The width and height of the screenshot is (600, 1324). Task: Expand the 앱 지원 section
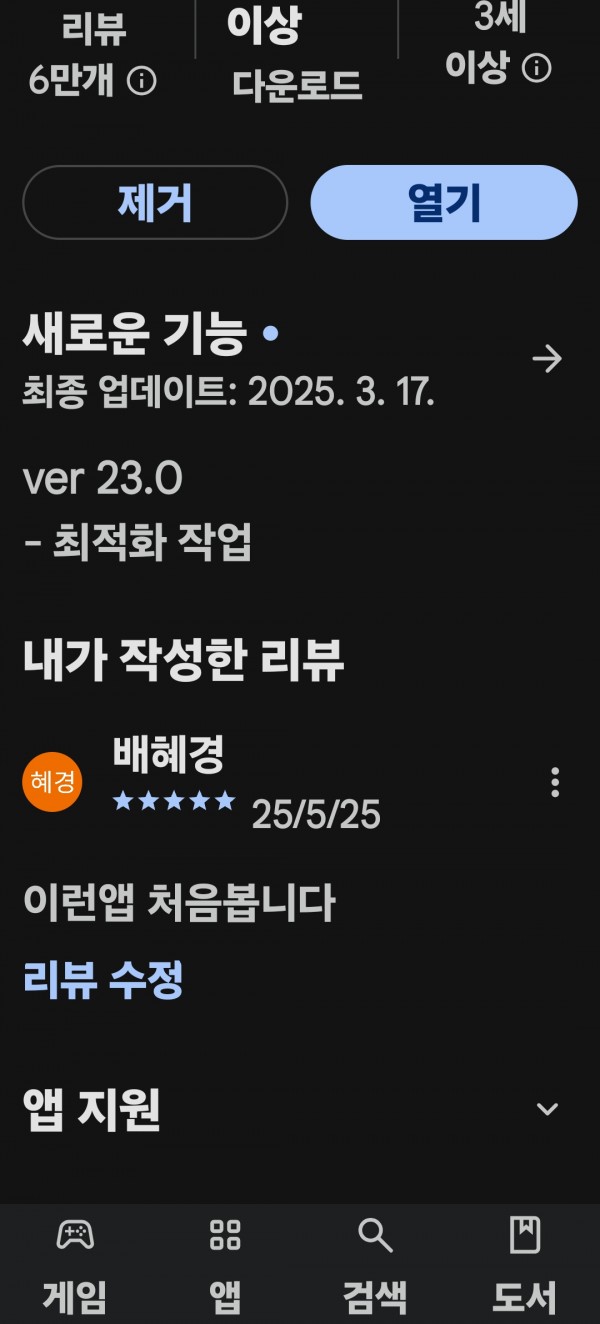547,1108
